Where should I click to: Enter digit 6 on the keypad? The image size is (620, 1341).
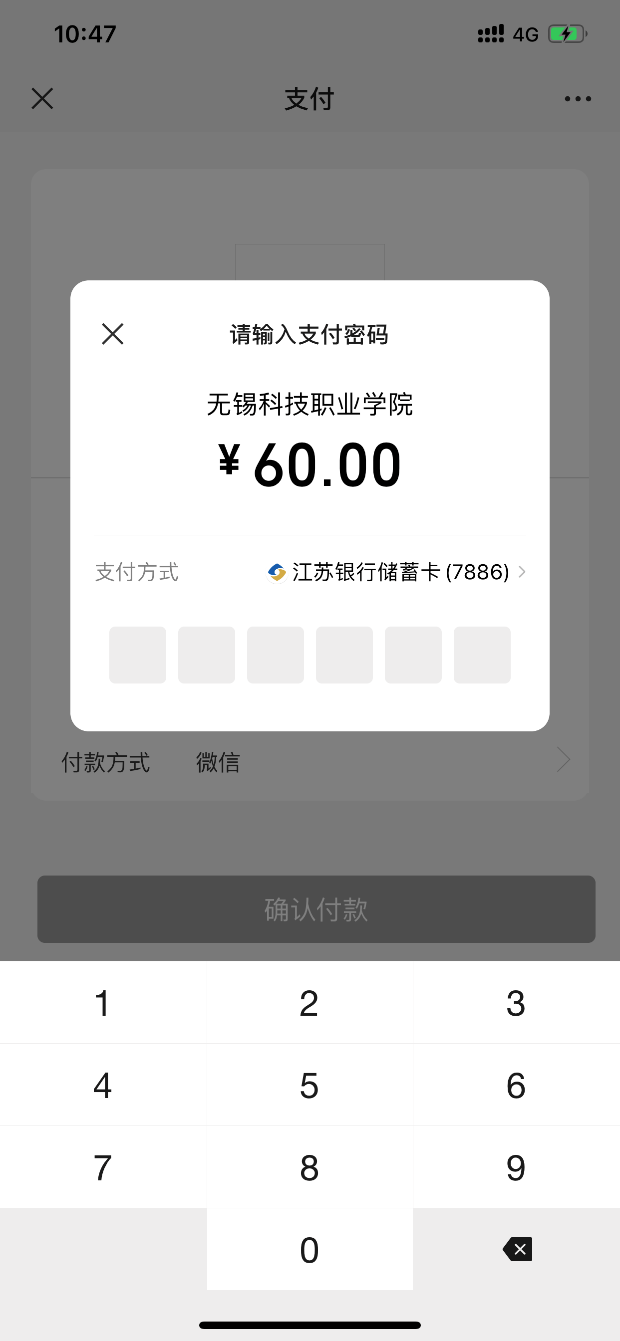[516, 1085]
